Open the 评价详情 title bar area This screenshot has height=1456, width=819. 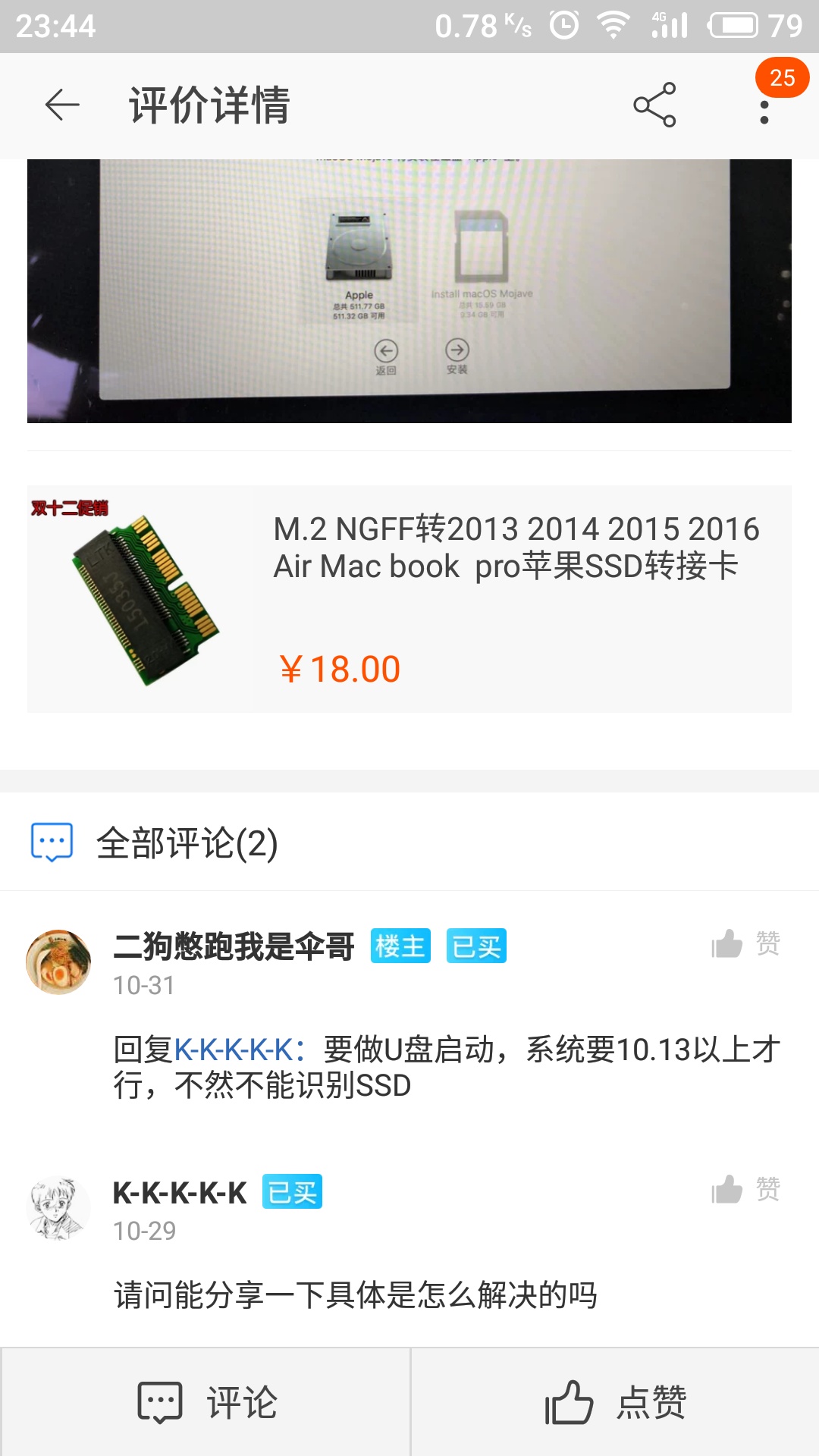click(210, 106)
